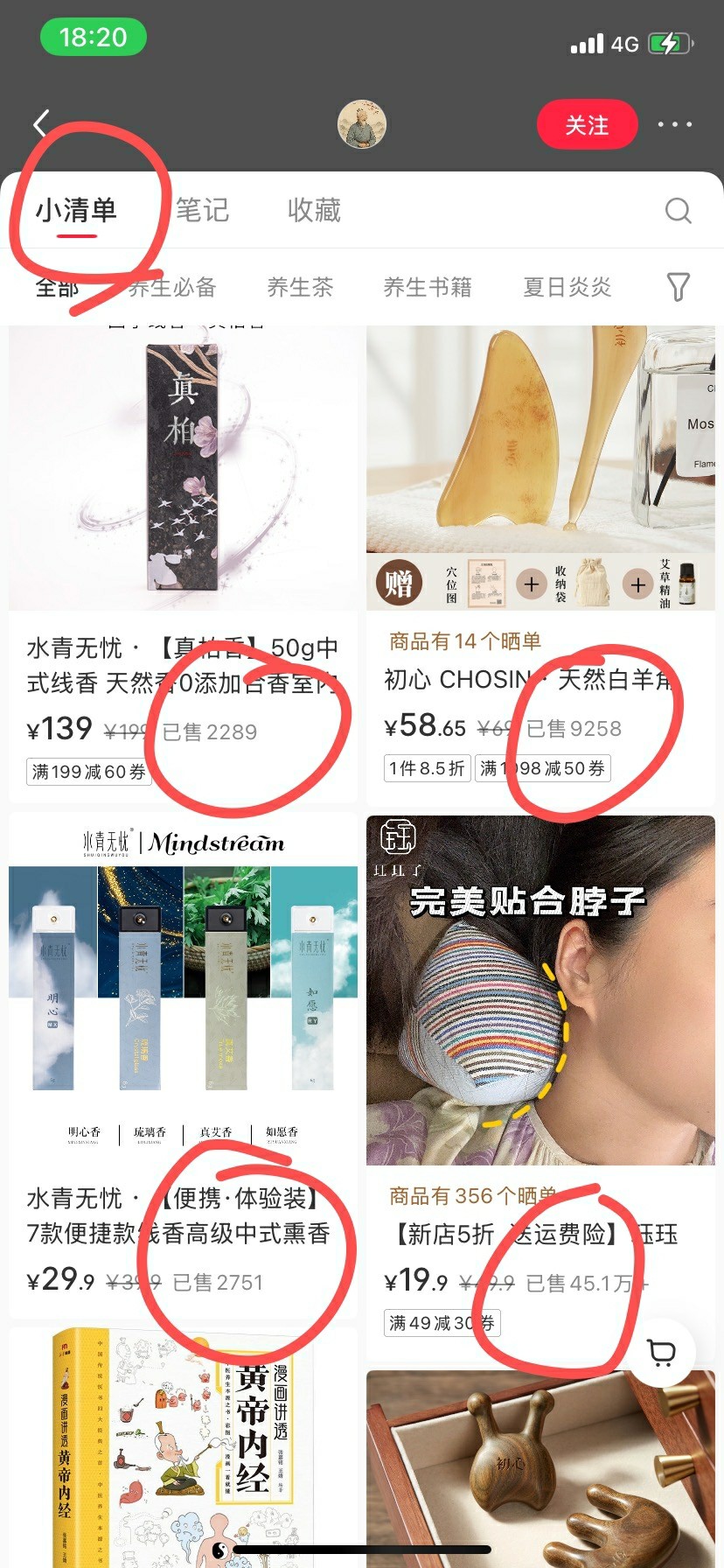The width and height of the screenshot is (724, 1568).
Task: Switch to the 收藏 tab
Action: click(314, 211)
